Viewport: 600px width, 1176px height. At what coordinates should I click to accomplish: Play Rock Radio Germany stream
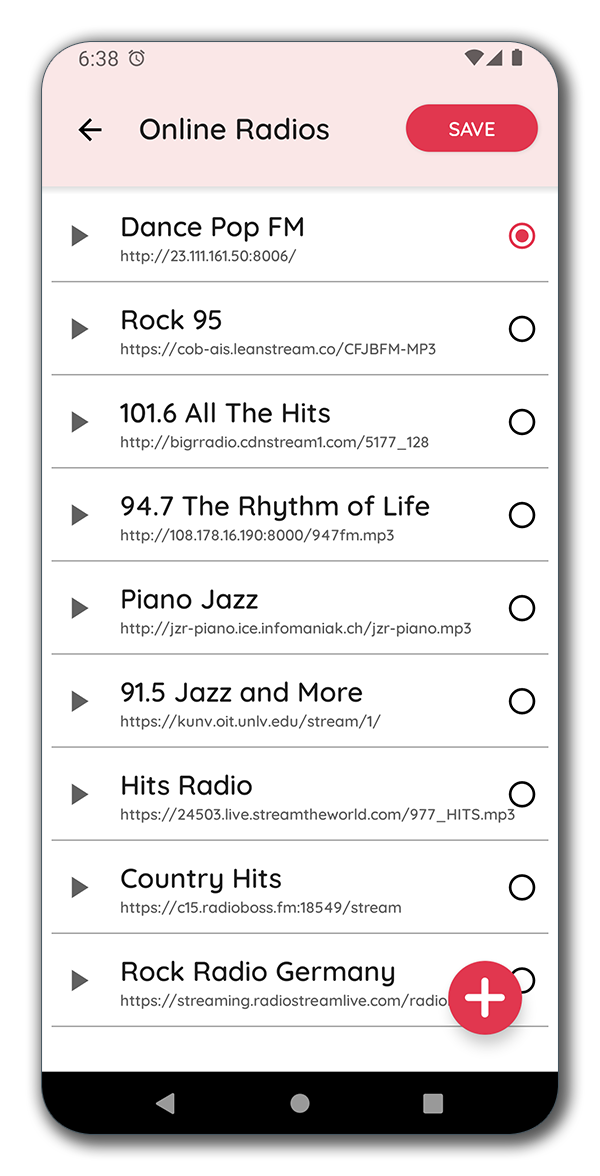(x=80, y=980)
